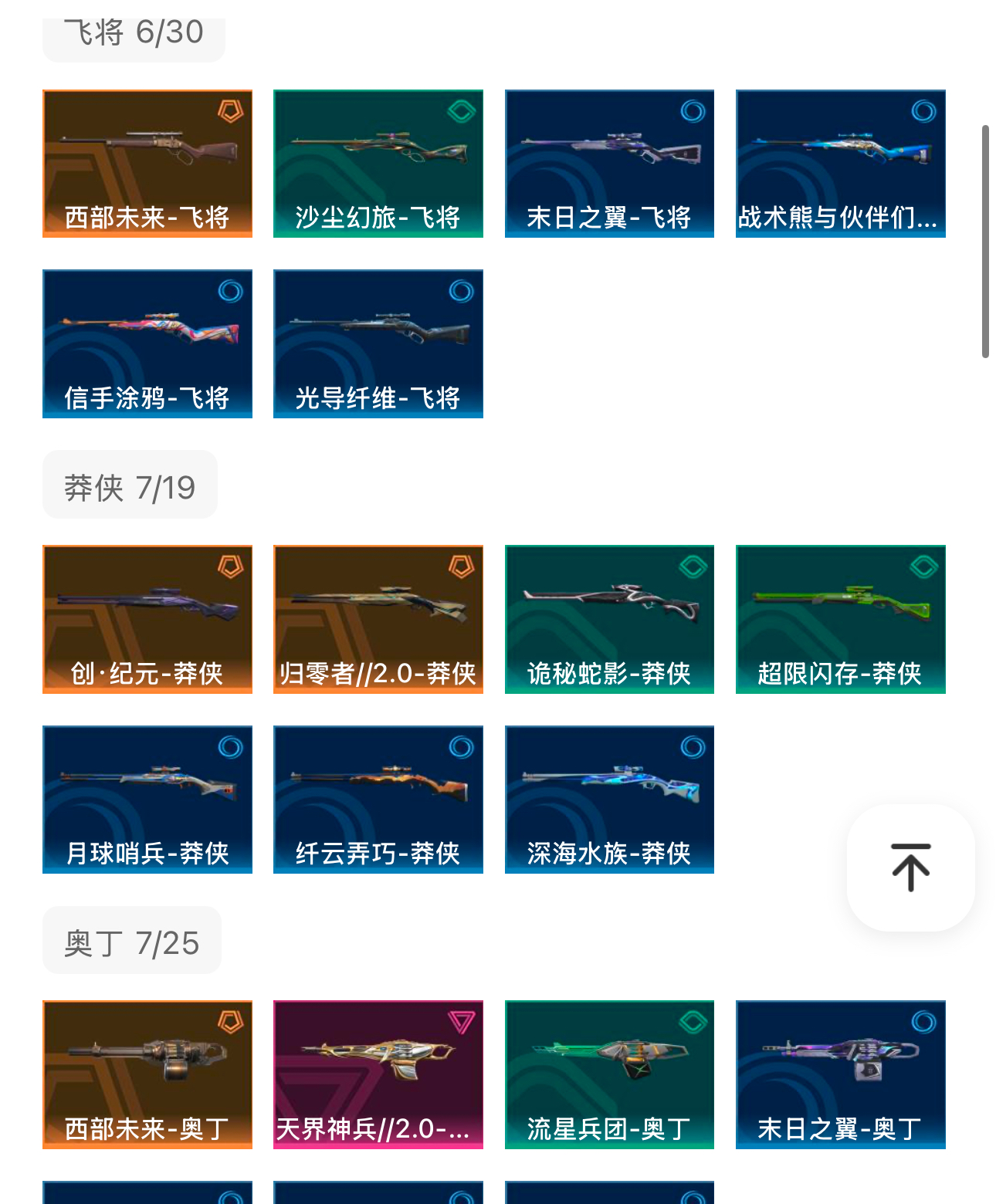The height and width of the screenshot is (1204, 996).
Task: Click the orange rarity emblem on 归零者//2.0-莽侠
Action: pos(463,567)
